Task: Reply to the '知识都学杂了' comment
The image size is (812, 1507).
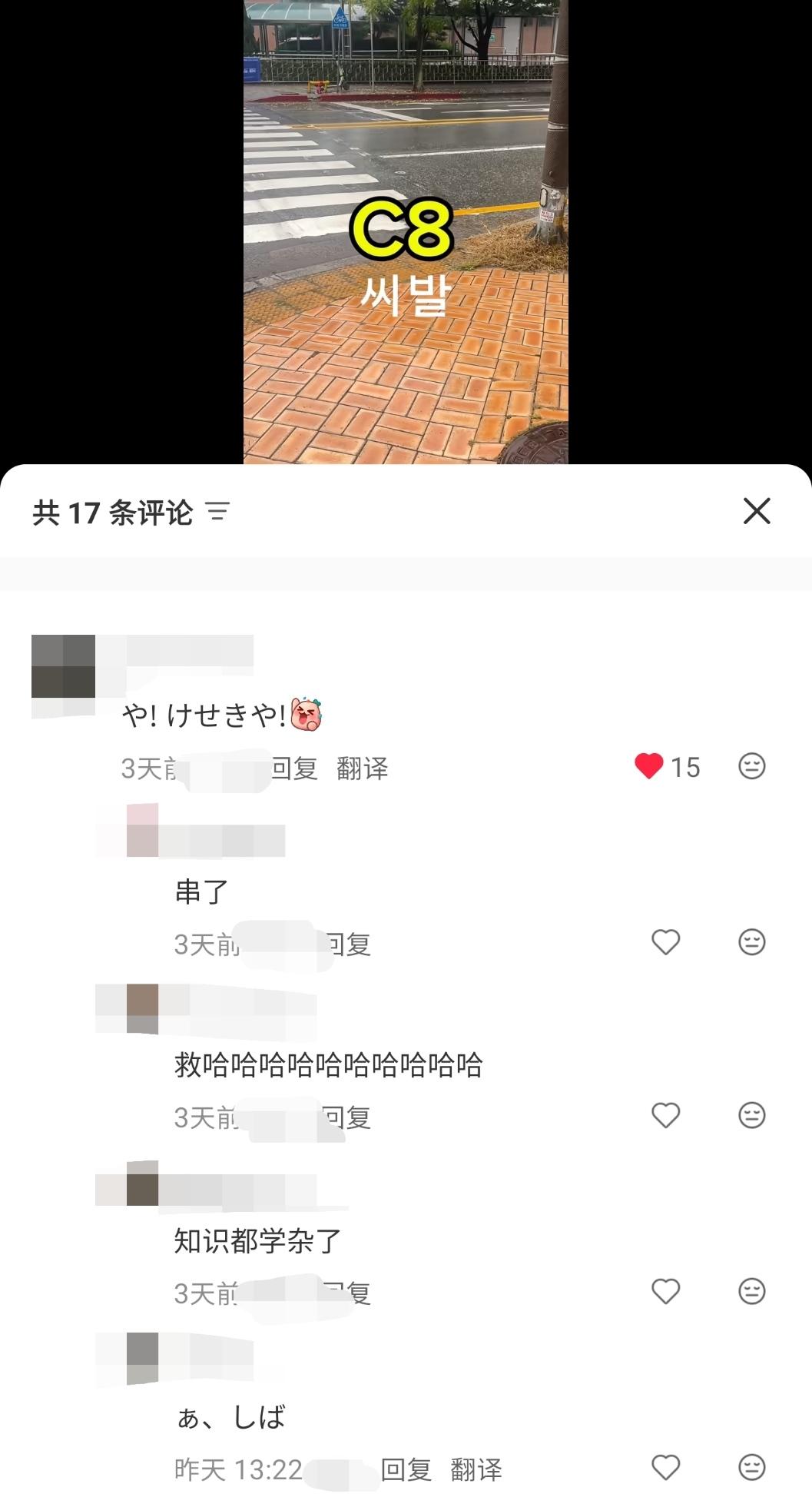Action: [353, 1293]
